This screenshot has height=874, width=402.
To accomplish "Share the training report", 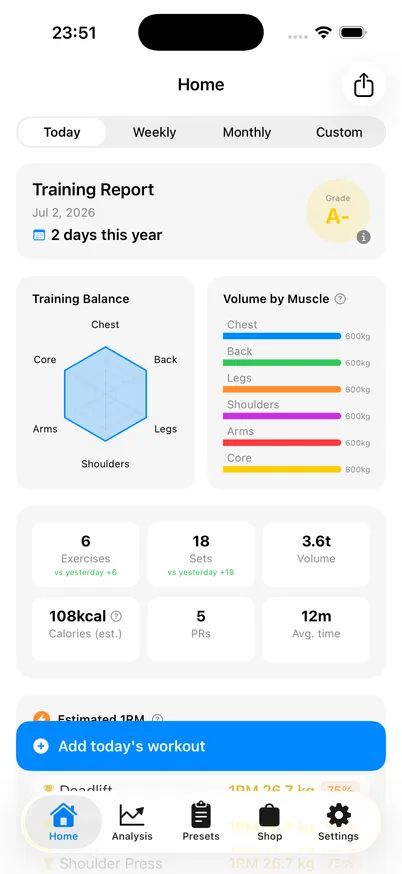I will coord(364,85).
